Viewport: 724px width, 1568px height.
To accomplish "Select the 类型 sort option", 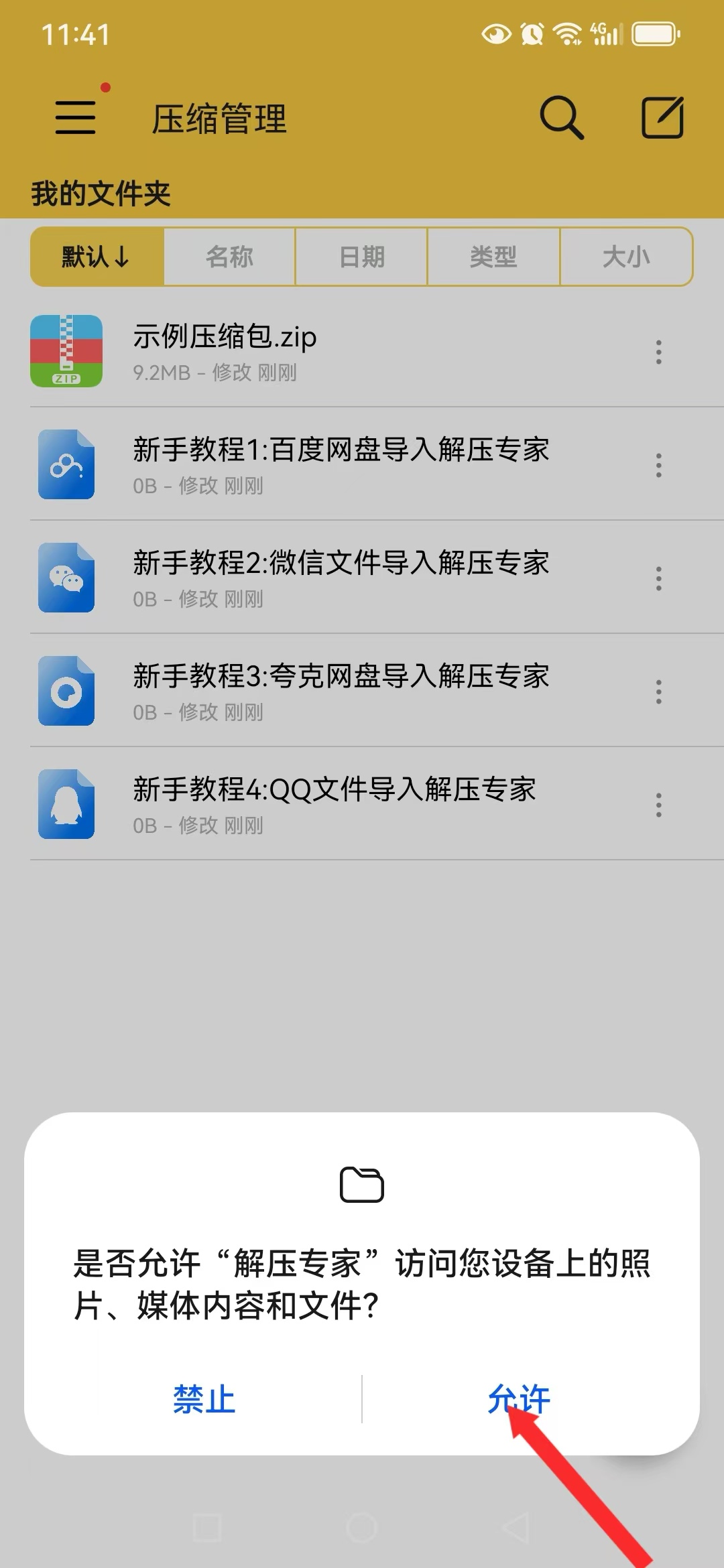I will [493, 257].
